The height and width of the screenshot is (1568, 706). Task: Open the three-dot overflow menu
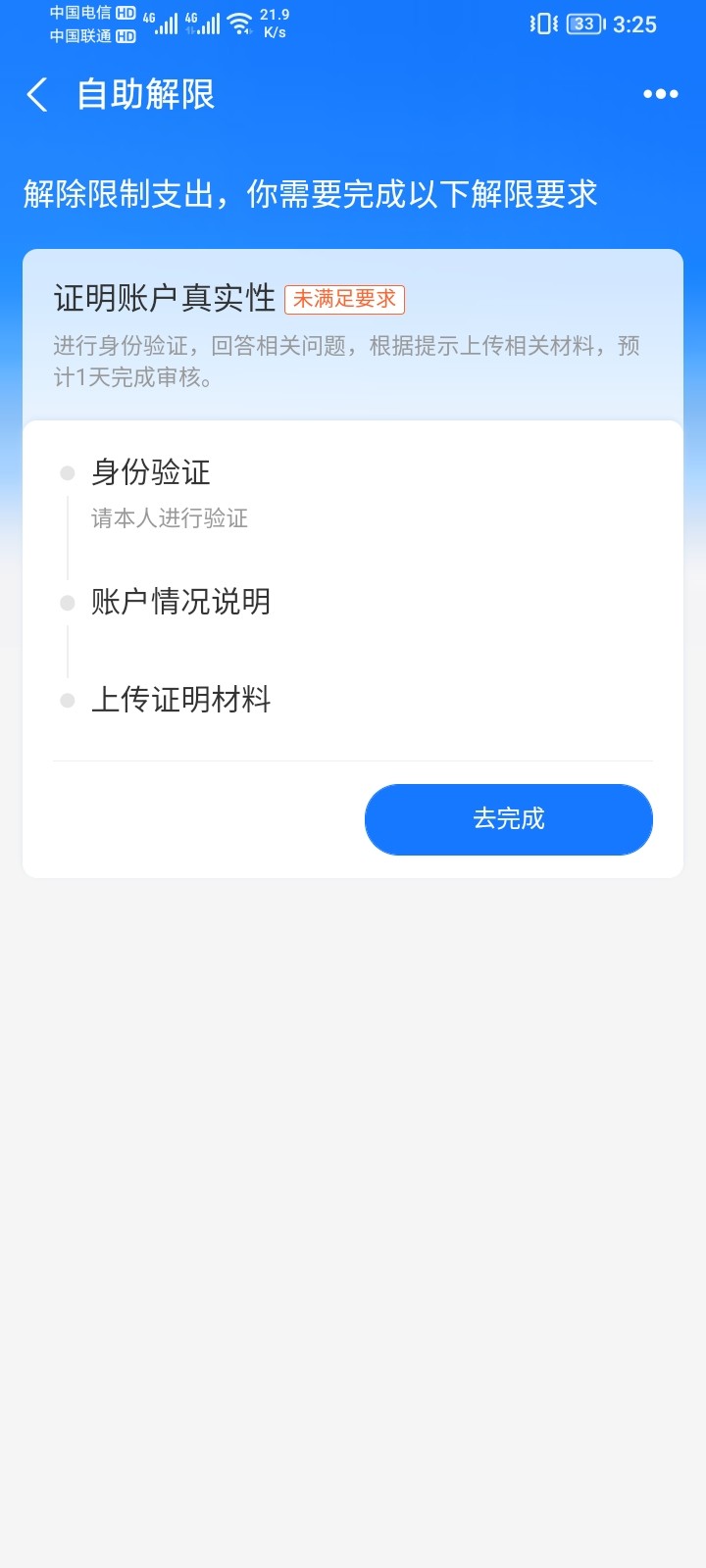pos(660,94)
